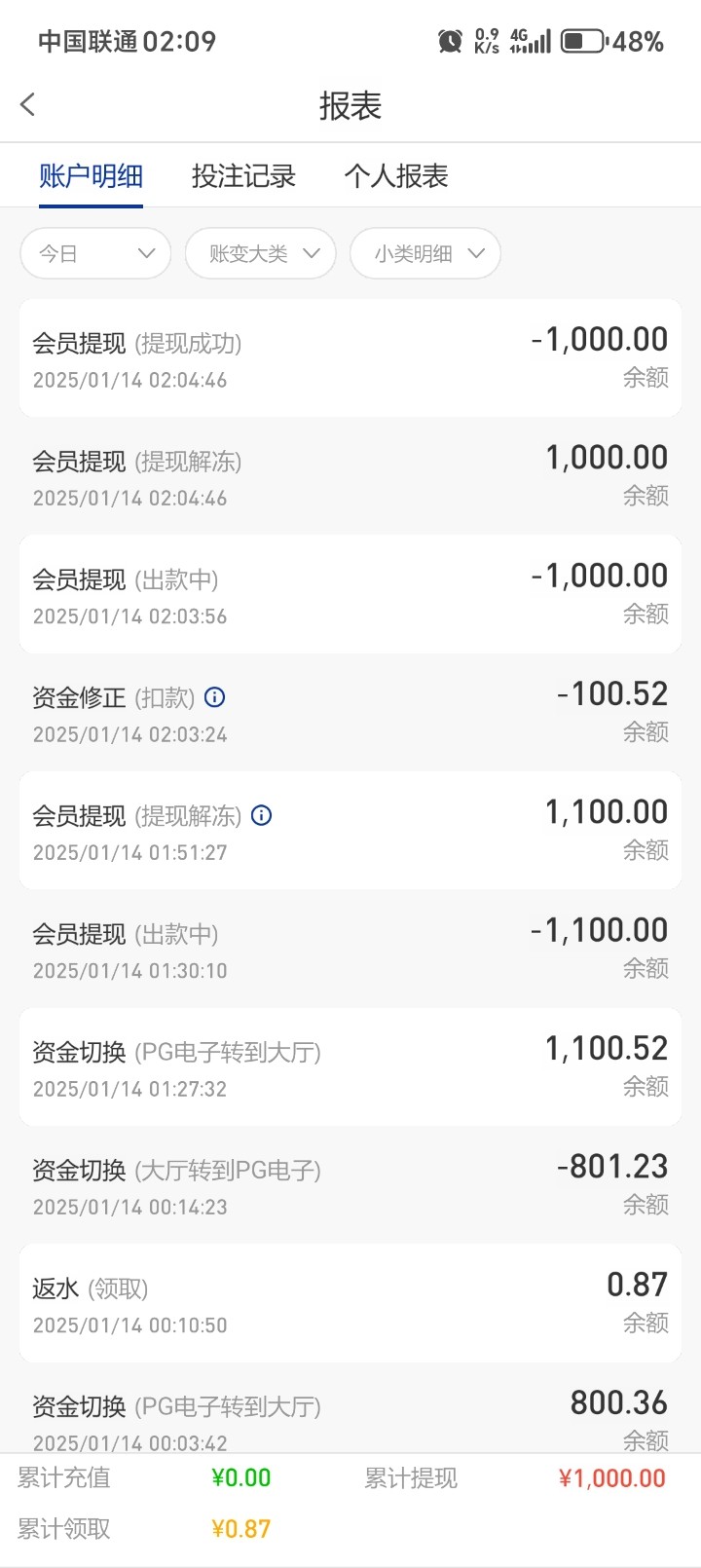Tap the info icon next to 提现解冻 1,100.00
The image size is (701, 1568).
point(261,815)
